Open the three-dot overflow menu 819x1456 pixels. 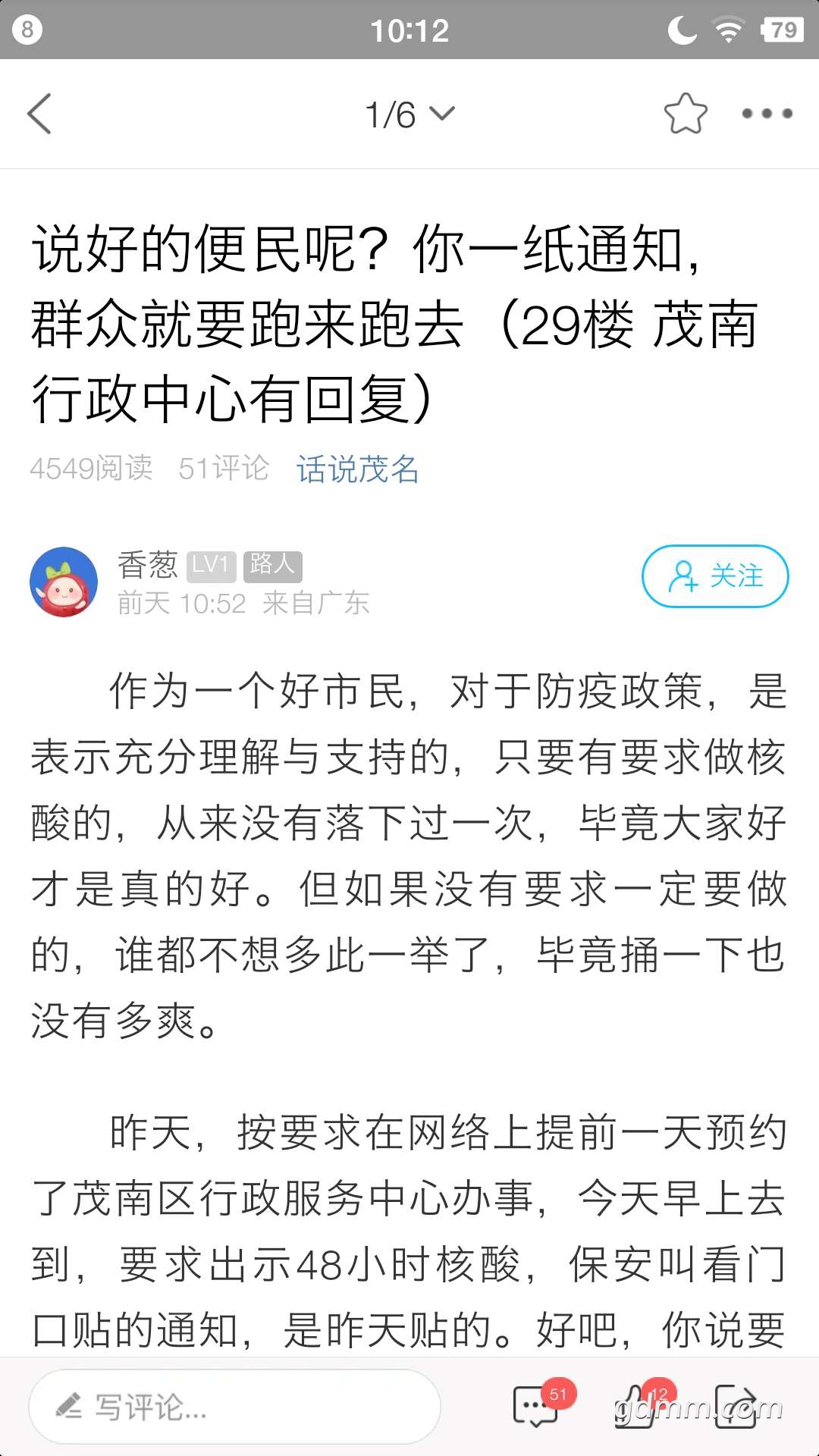click(x=767, y=114)
